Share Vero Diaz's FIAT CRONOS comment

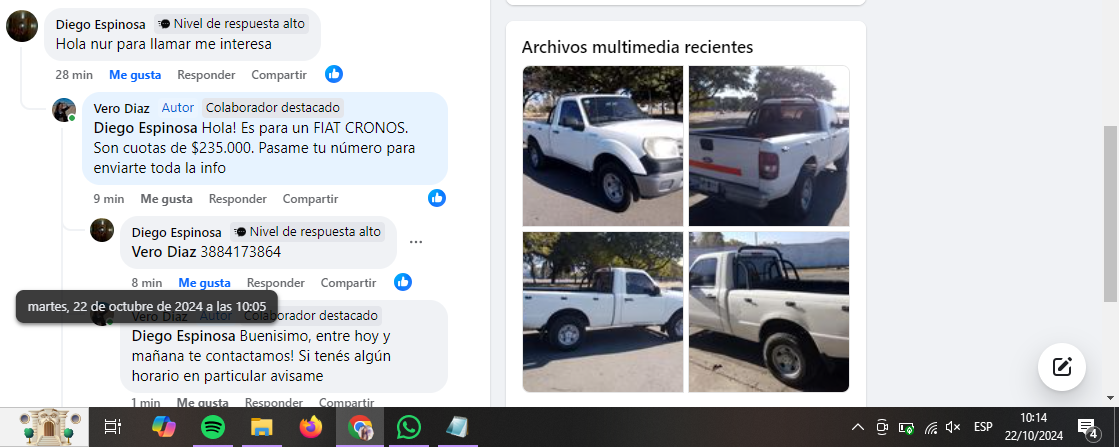310,199
